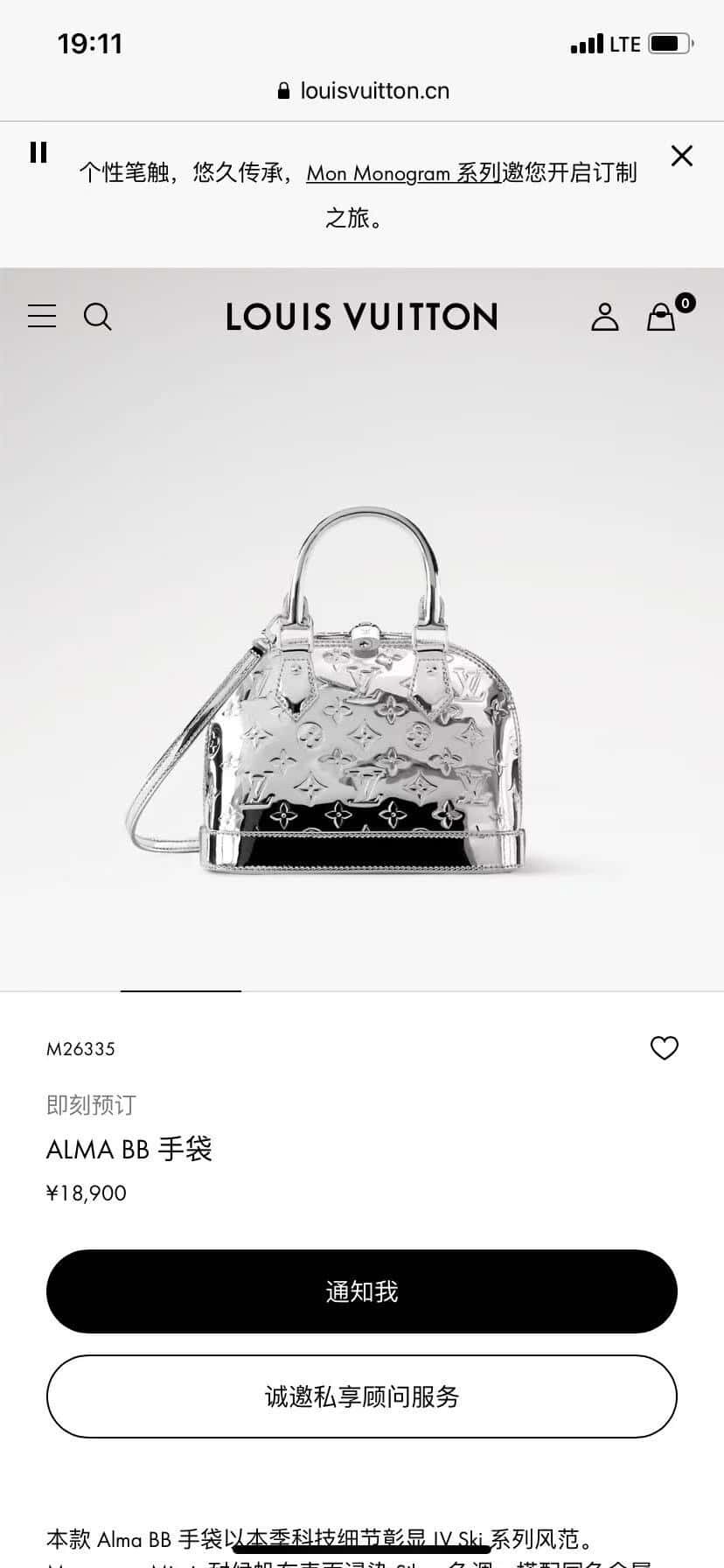Tap the louisvuitton.cn address bar
The width and height of the screenshot is (724, 1568).
coord(362,91)
